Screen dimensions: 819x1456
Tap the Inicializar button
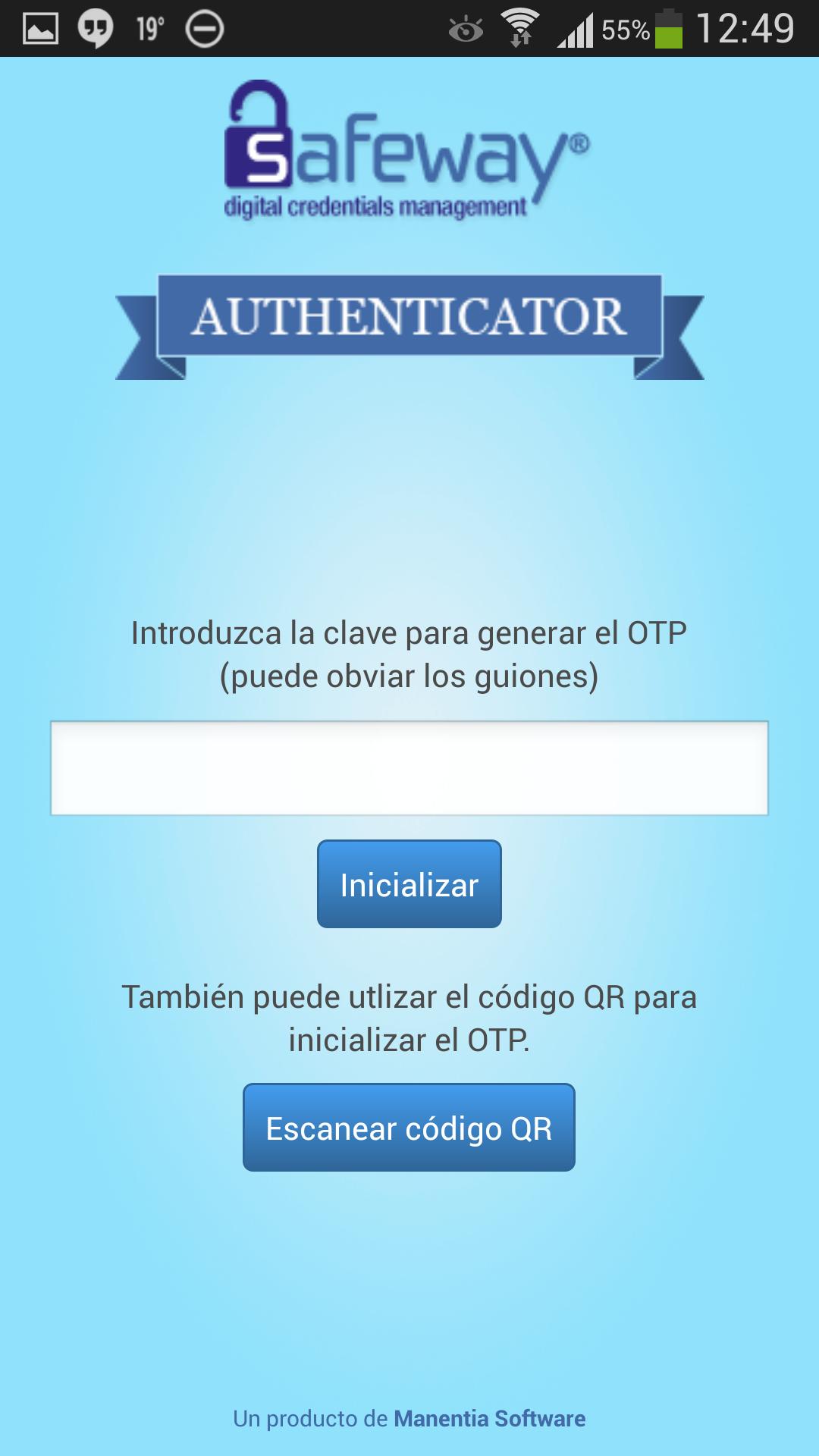(409, 884)
